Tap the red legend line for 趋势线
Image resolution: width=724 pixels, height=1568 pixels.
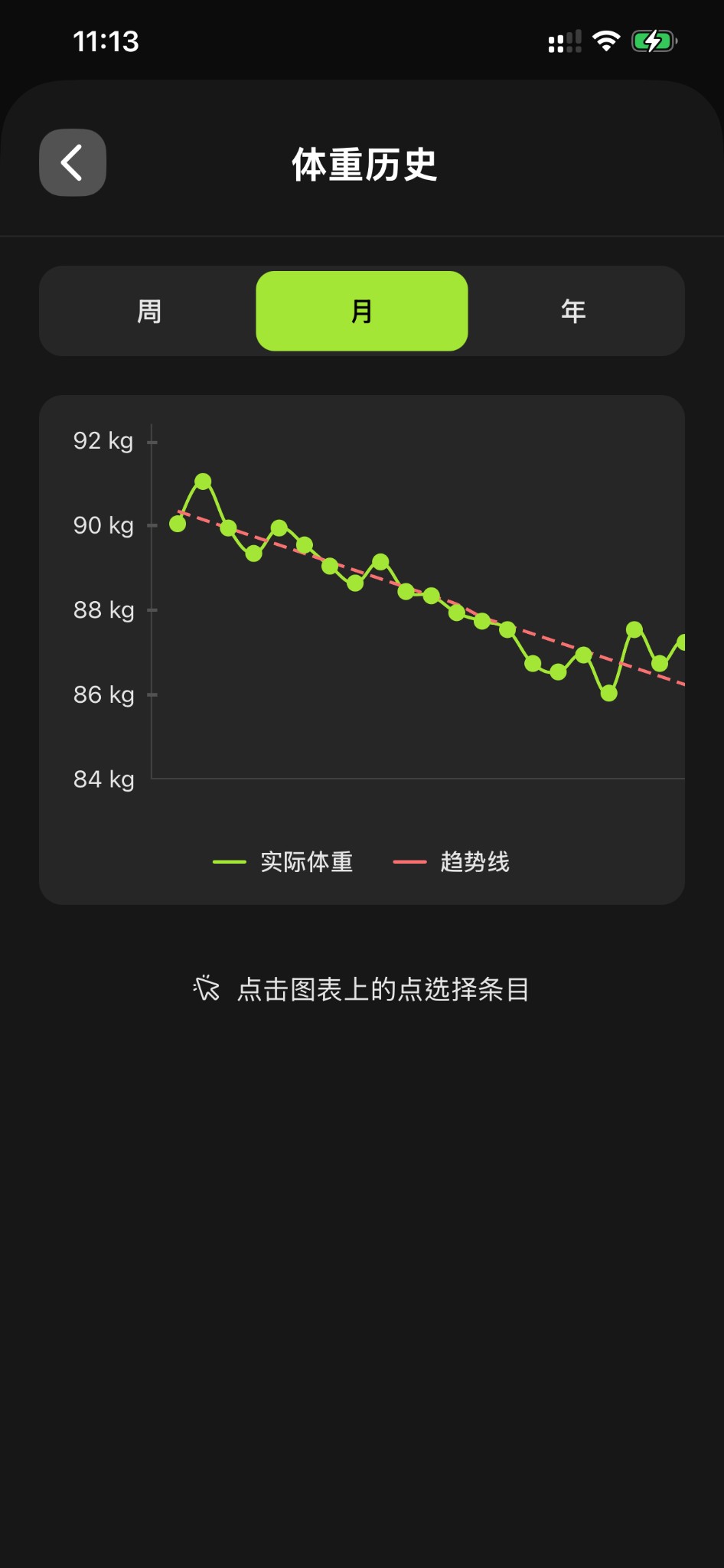pos(411,862)
